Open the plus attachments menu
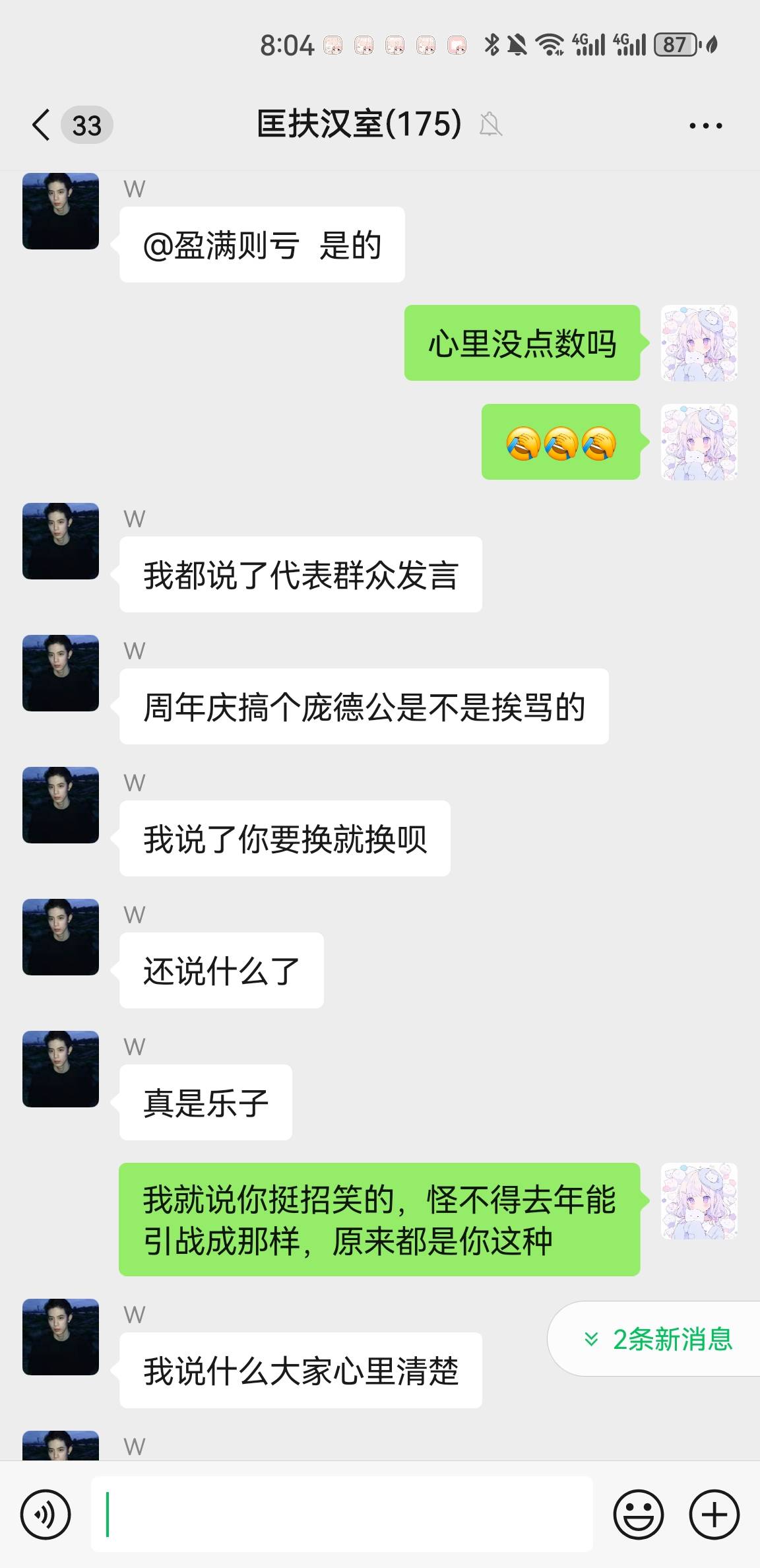This screenshot has height=1568, width=760. [x=714, y=1515]
